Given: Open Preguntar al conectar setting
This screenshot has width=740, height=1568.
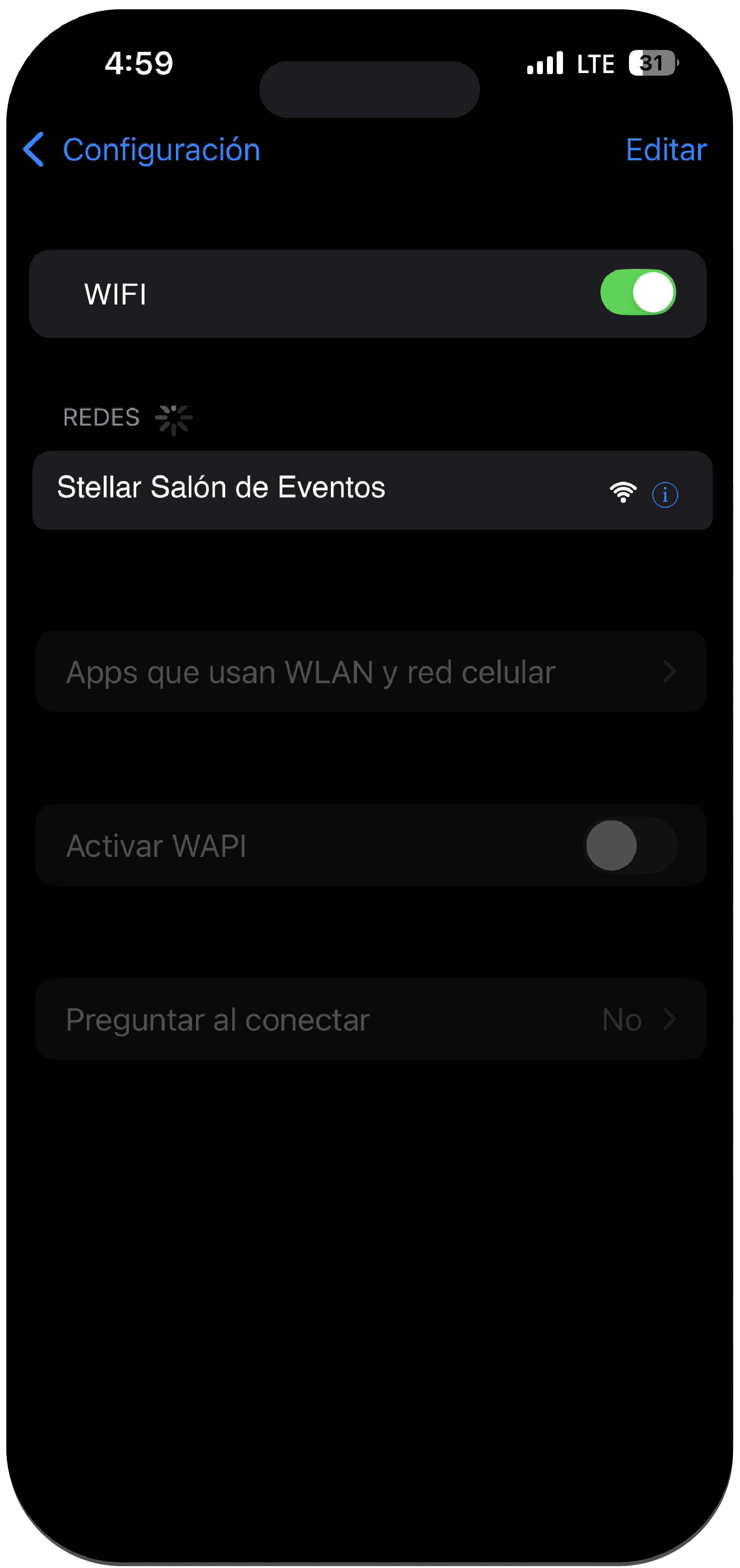Looking at the screenshot, I should pos(370,1020).
